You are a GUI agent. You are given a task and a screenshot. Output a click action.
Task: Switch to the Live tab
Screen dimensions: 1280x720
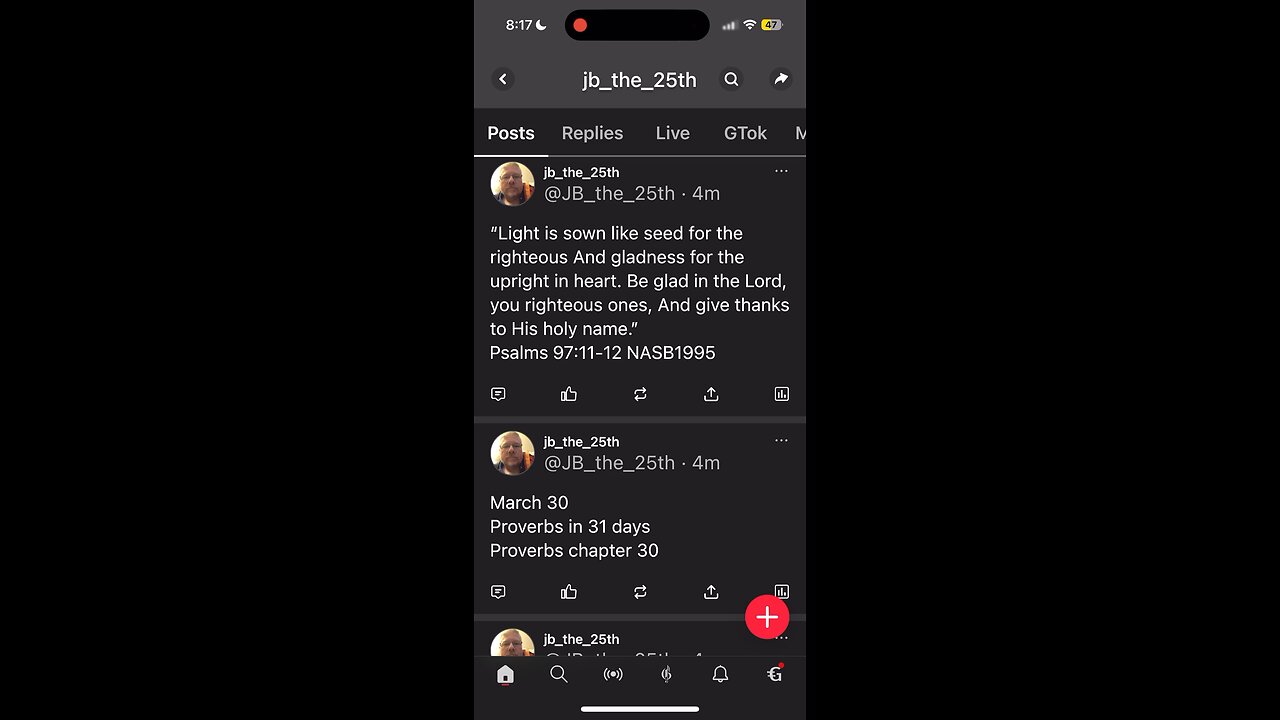pos(672,133)
